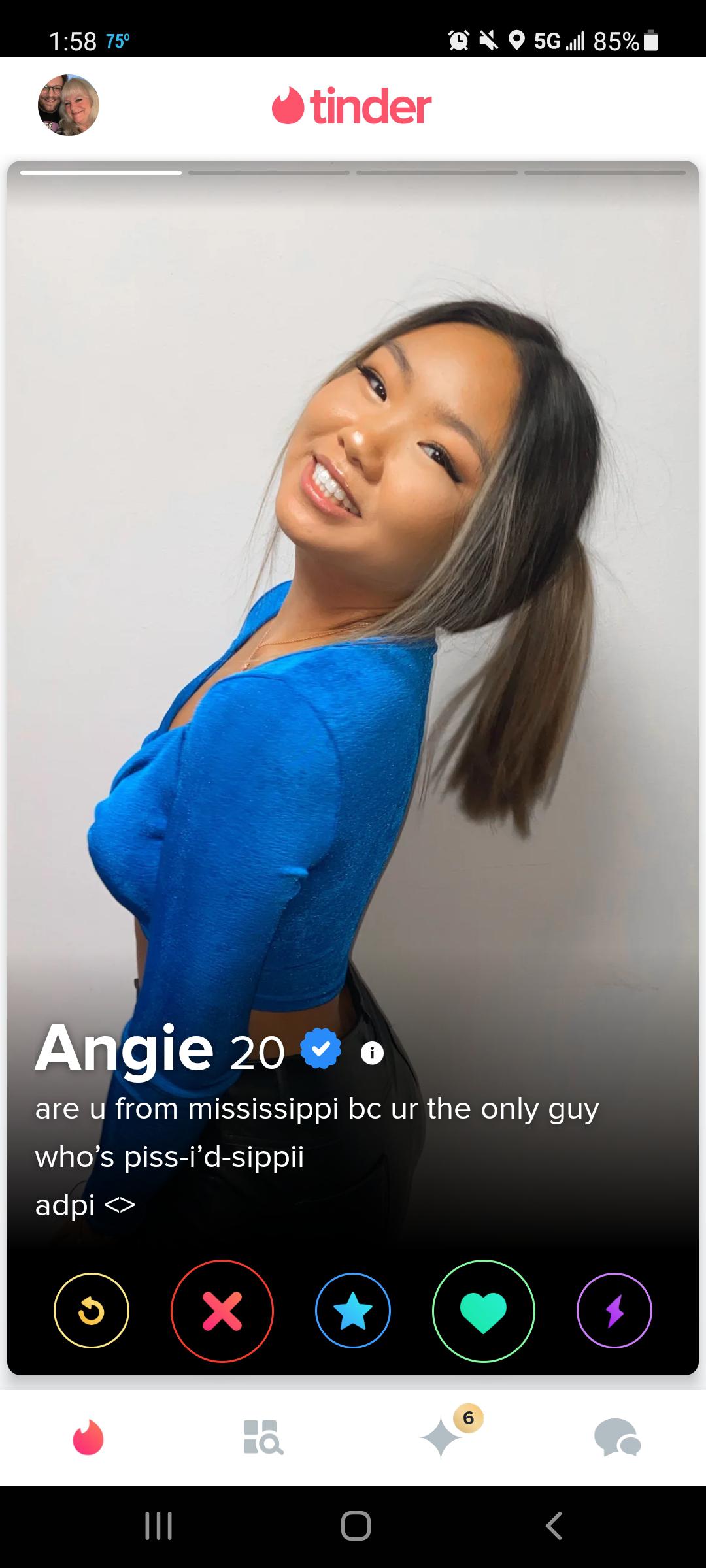Viewport: 706px width, 1568px height.
Task: Send a Super Like with the blue star
Action: coord(353,1311)
